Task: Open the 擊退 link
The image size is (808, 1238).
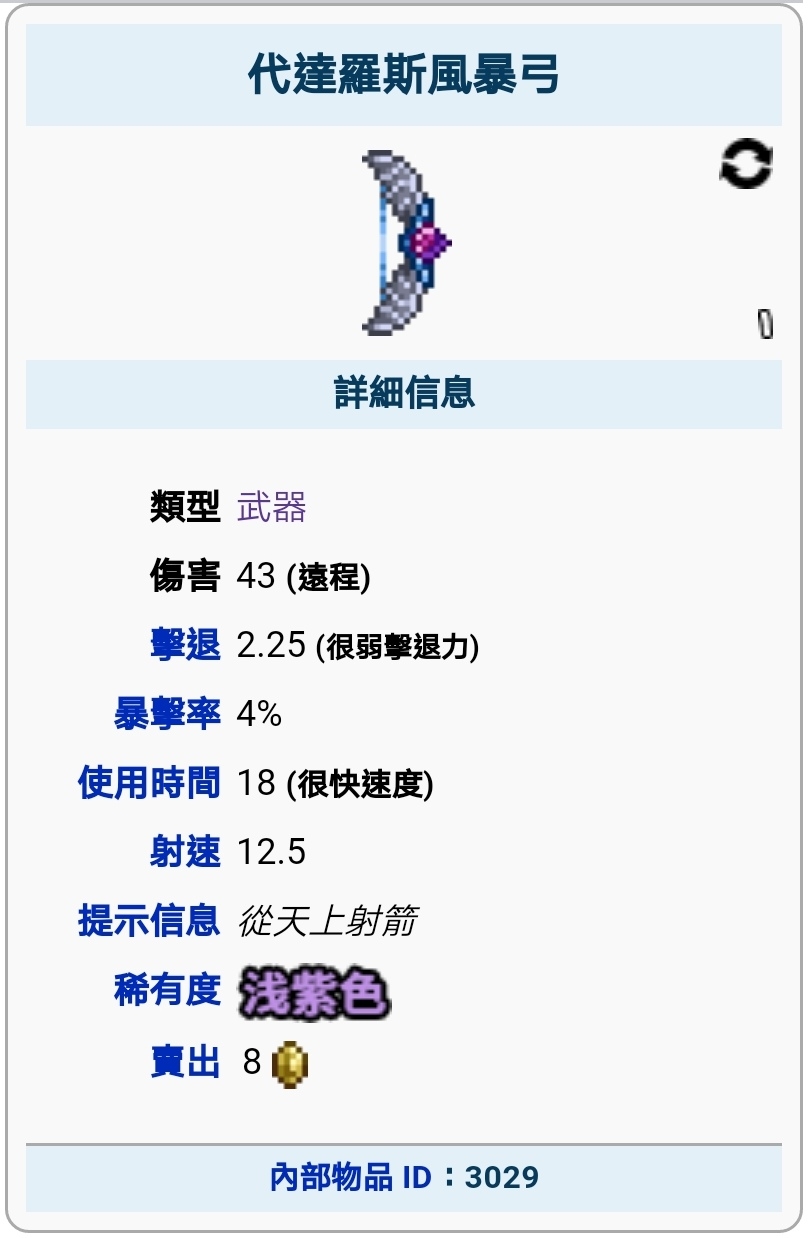Action: coord(185,646)
